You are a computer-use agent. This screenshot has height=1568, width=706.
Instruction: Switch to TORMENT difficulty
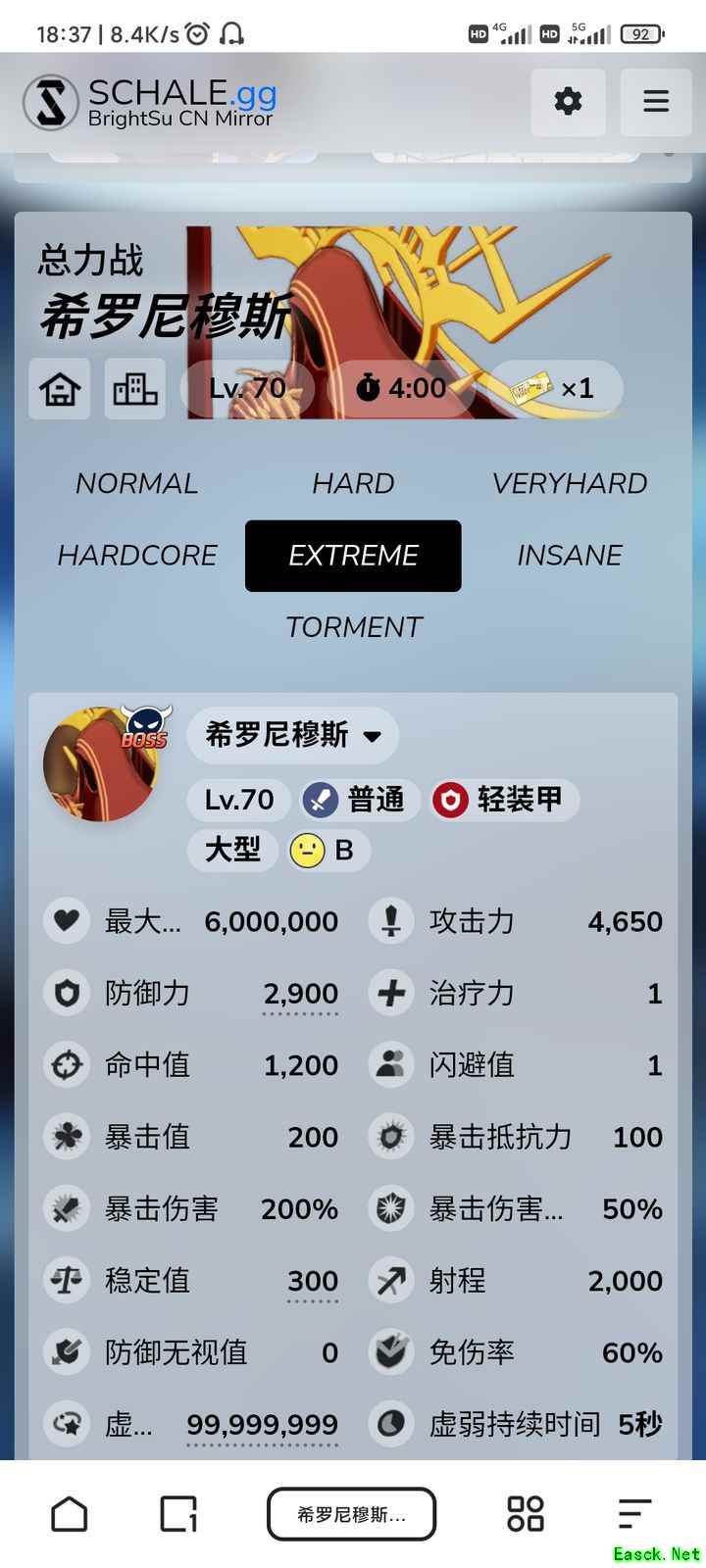tap(353, 627)
